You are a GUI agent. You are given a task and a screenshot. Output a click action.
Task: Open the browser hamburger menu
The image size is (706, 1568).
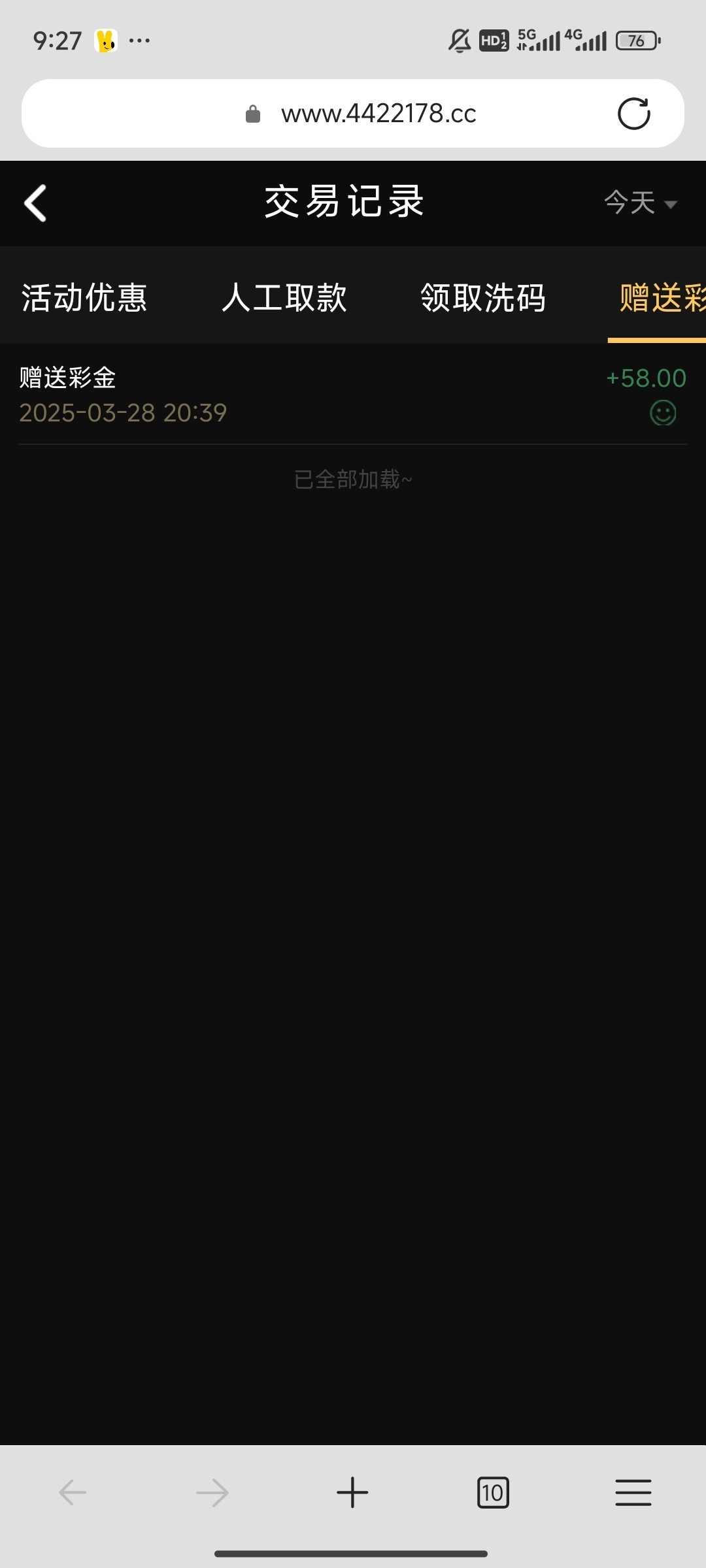tap(633, 1493)
